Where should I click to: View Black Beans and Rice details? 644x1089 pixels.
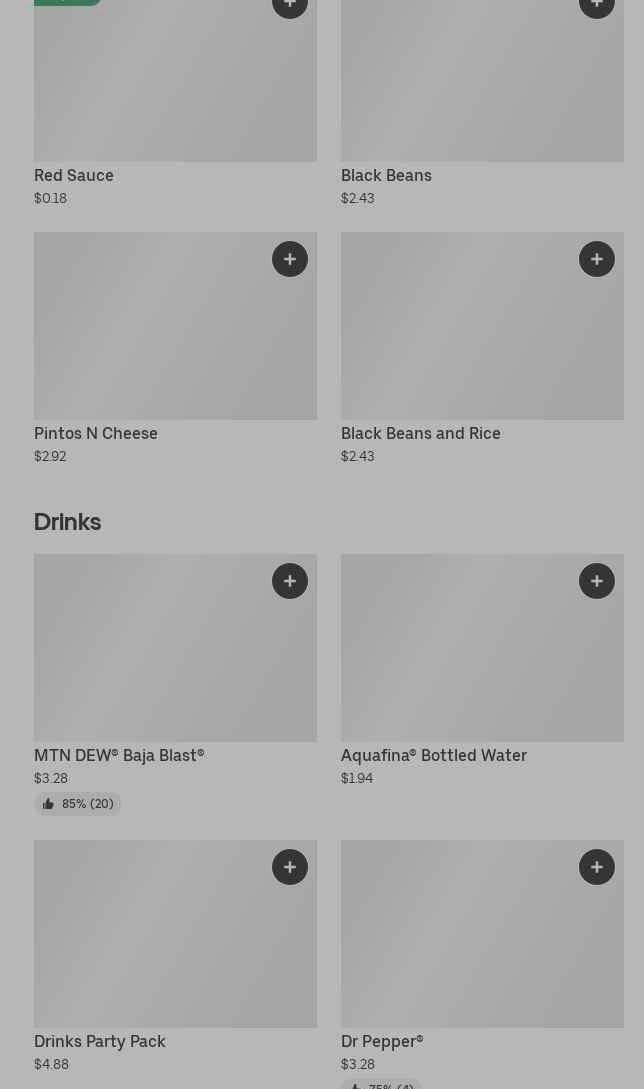[482, 348]
